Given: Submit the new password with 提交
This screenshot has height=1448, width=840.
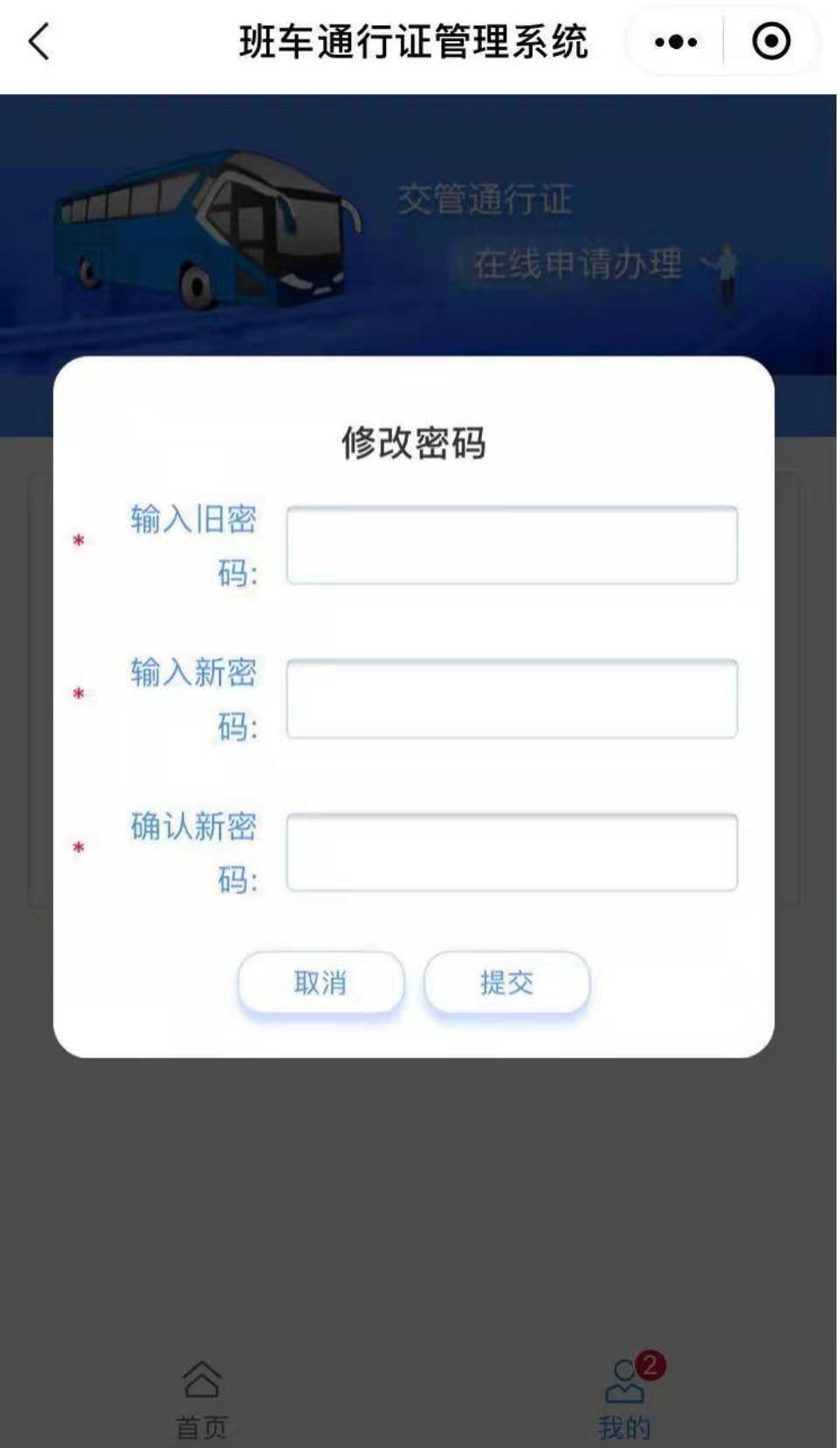Looking at the screenshot, I should [506, 983].
